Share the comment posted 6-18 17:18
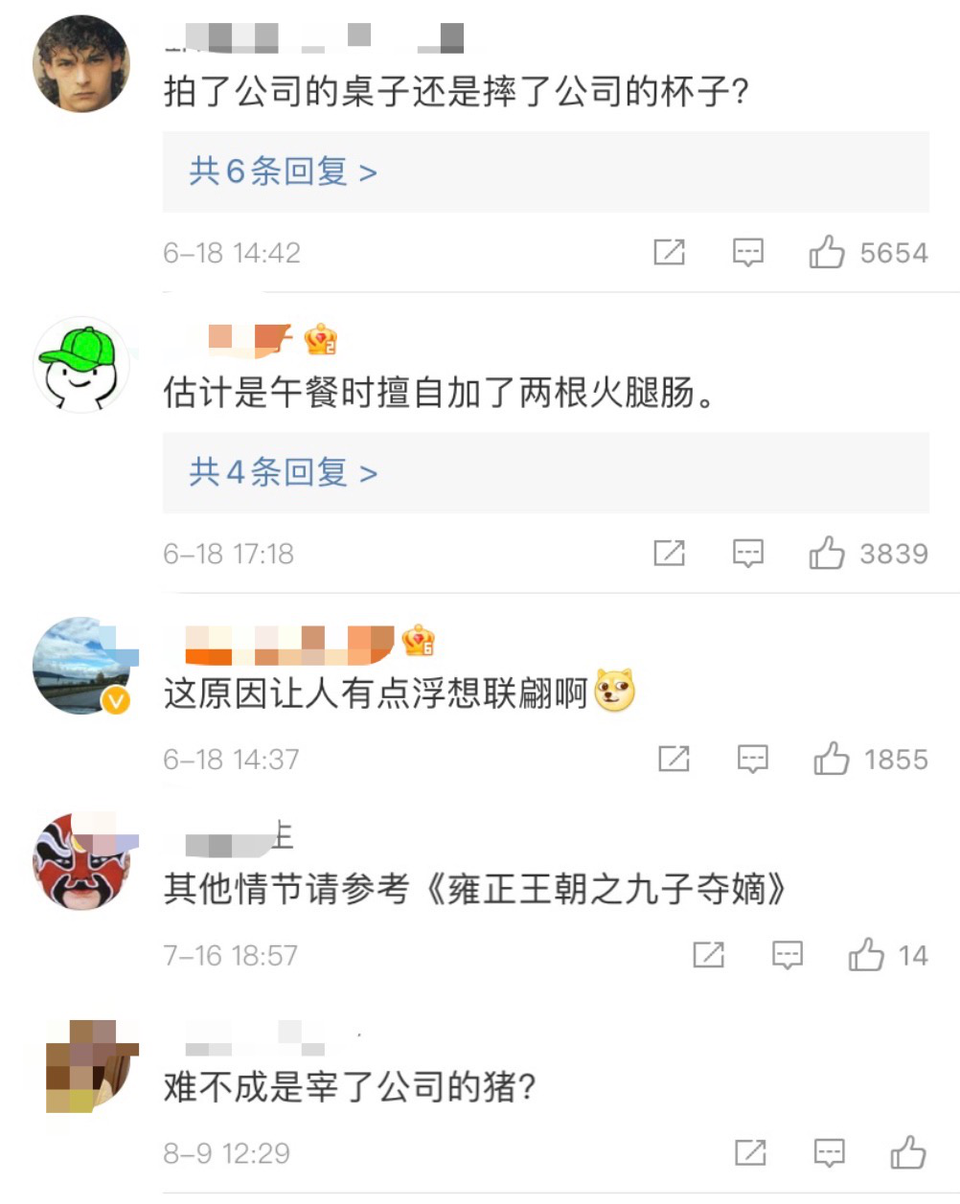Image resolution: width=960 pixels, height=1204 pixels. coord(669,553)
